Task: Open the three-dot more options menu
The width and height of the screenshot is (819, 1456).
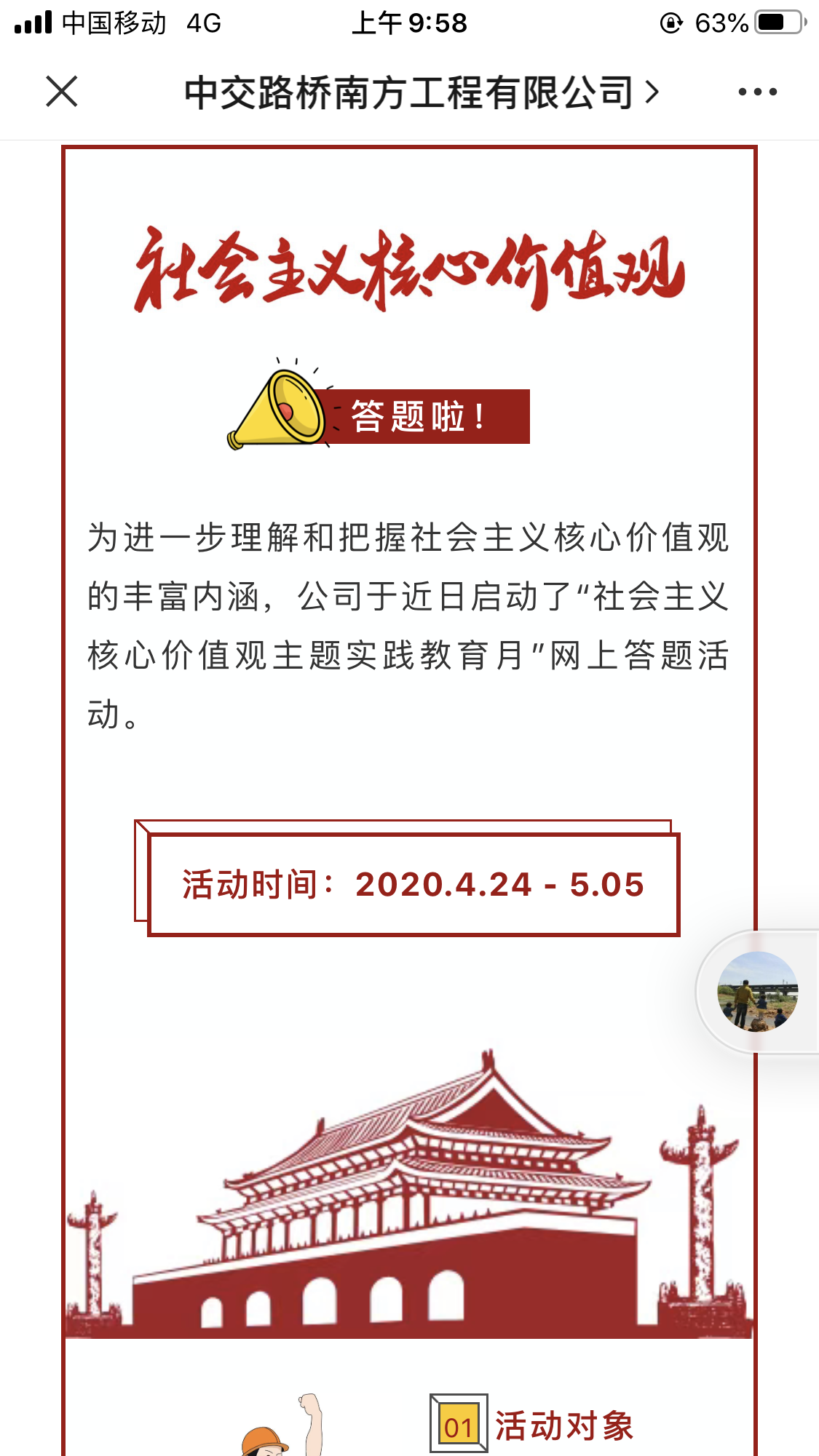Action: tap(757, 92)
